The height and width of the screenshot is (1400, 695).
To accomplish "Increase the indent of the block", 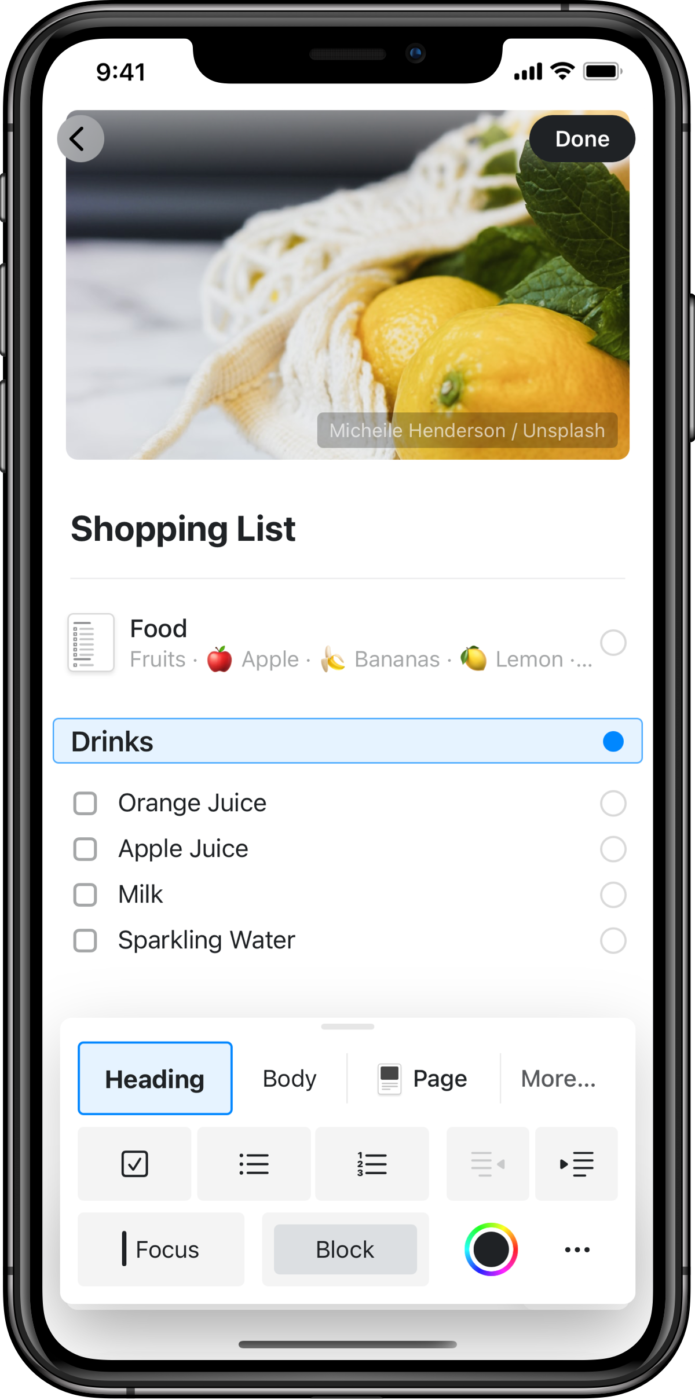I will pyautogui.click(x=577, y=1164).
